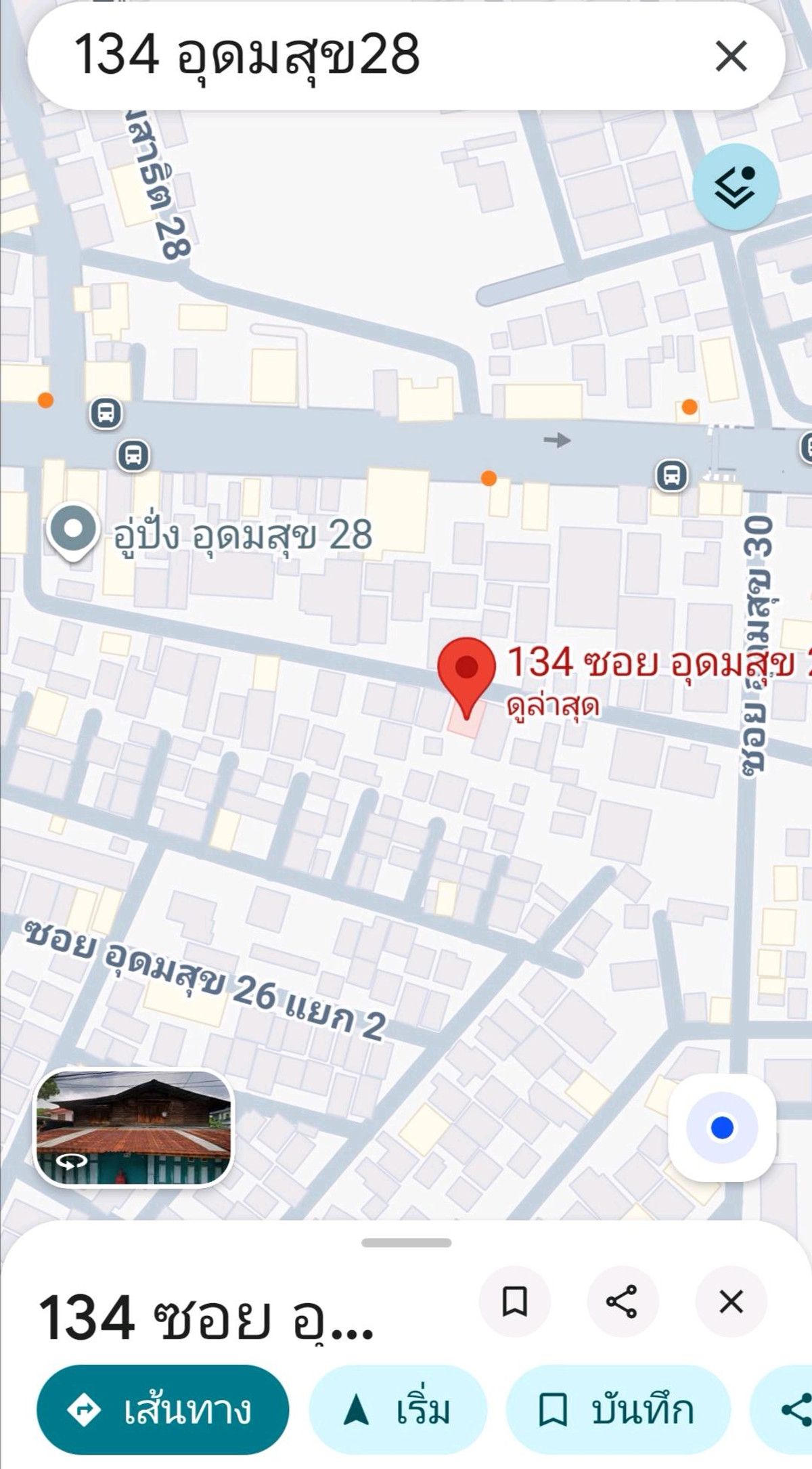Select the อู่ปั่ง อุดมสุข 28 place marker
Screen dimensions: 812x1469
click(x=73, y=531)
